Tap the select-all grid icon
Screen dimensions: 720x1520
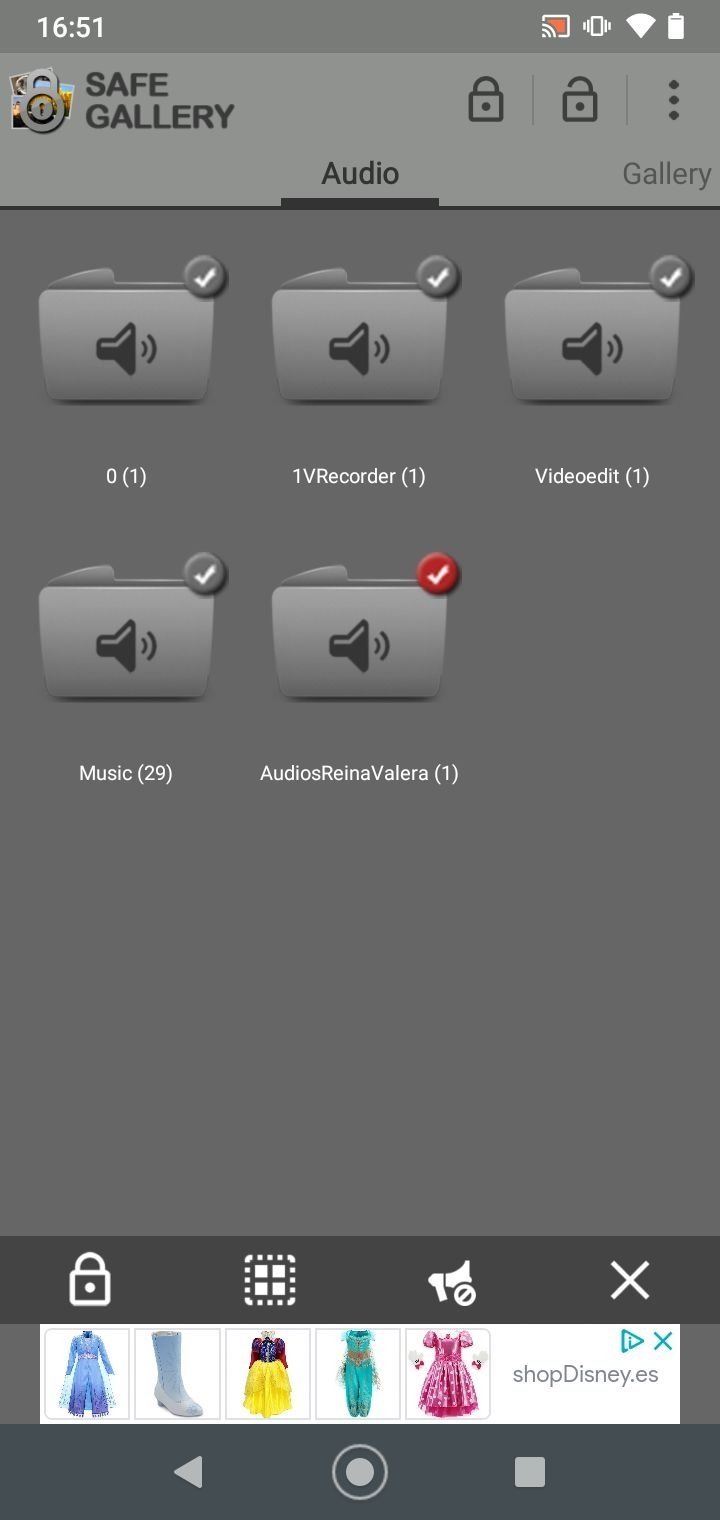coord(270,1280)
